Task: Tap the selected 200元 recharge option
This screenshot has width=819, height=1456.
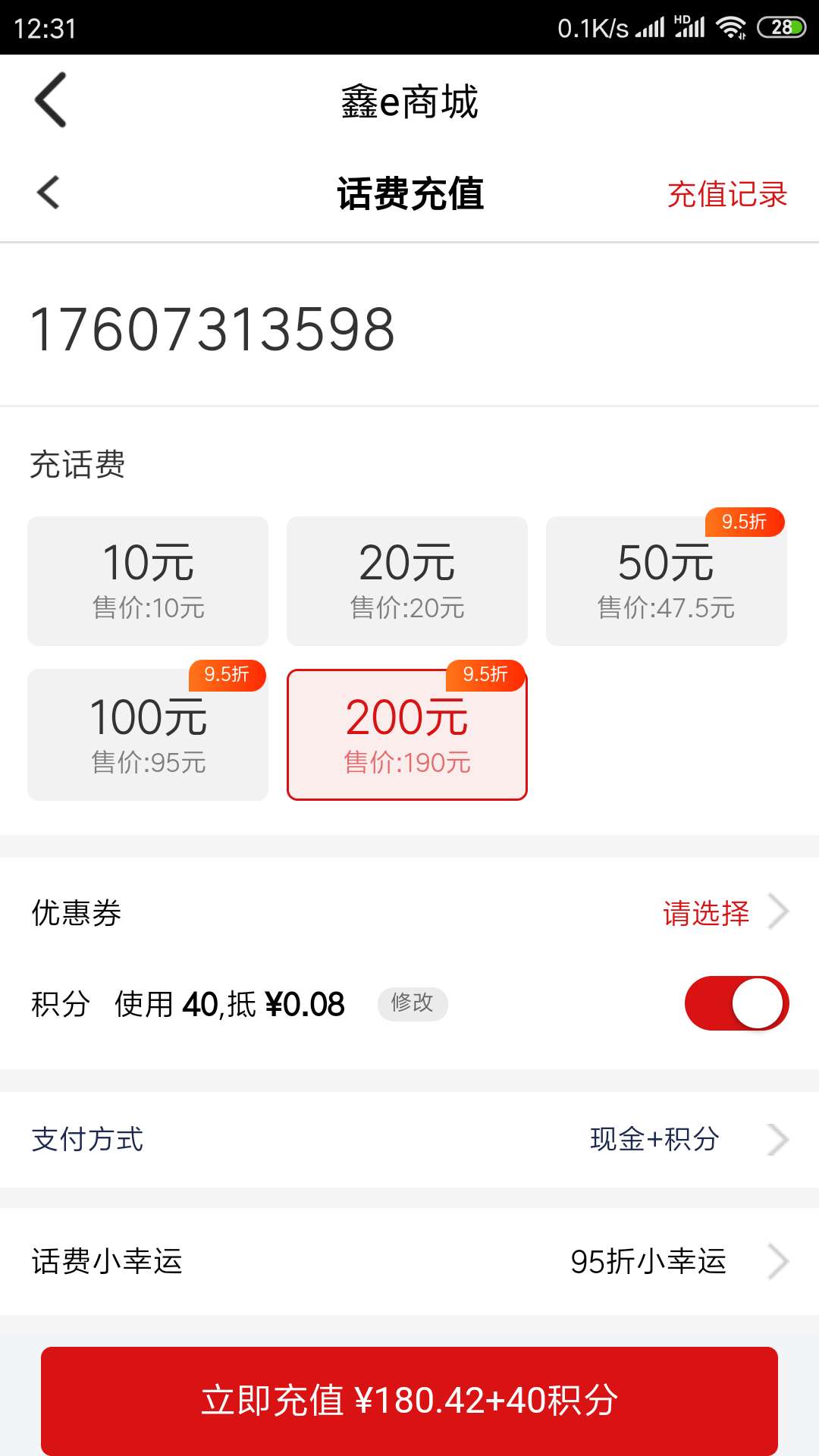Action: click(407, 734)
